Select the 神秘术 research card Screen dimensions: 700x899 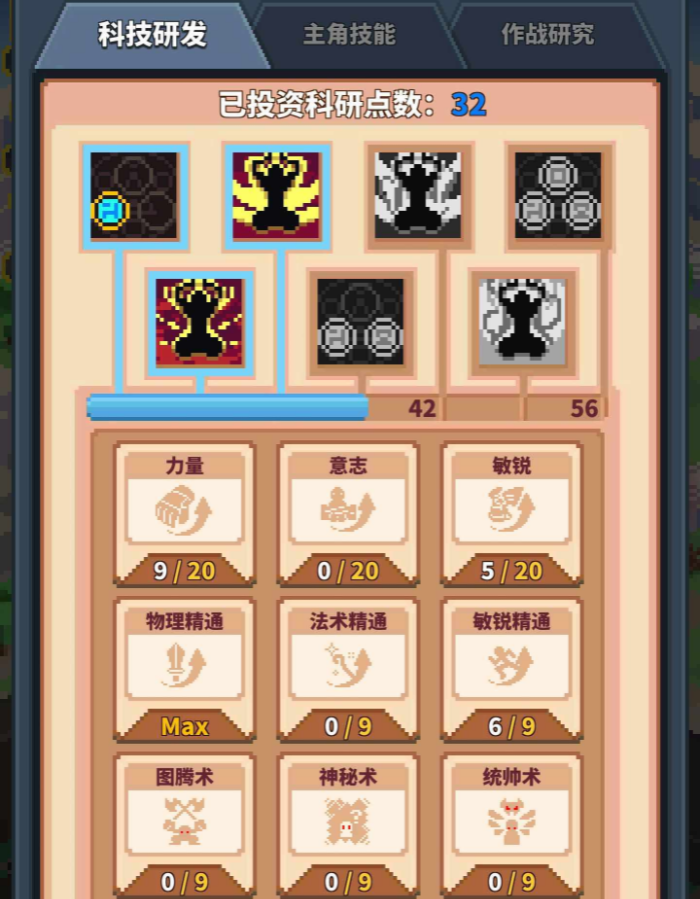[348, 822]
